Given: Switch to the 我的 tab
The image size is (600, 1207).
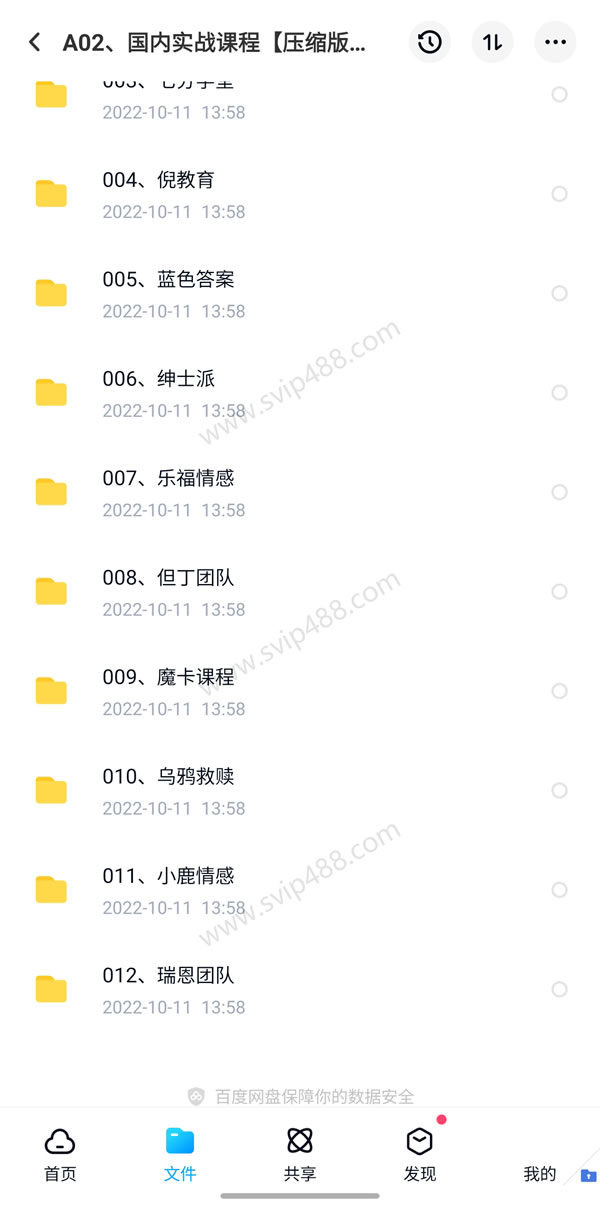Looking at the screenshot, I should [540, 1173].
